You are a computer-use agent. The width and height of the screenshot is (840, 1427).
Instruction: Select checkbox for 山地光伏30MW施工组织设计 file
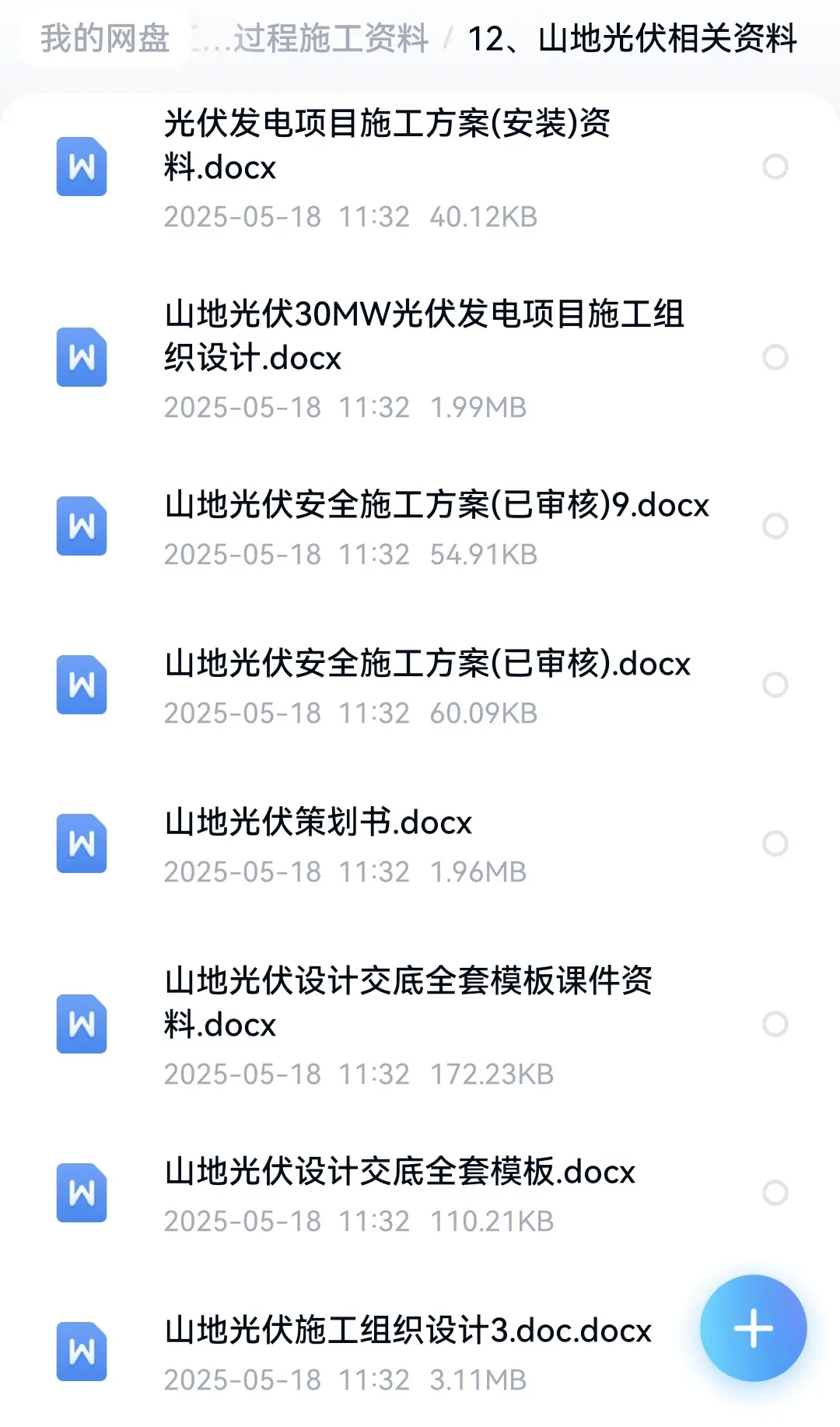[775, 357]
